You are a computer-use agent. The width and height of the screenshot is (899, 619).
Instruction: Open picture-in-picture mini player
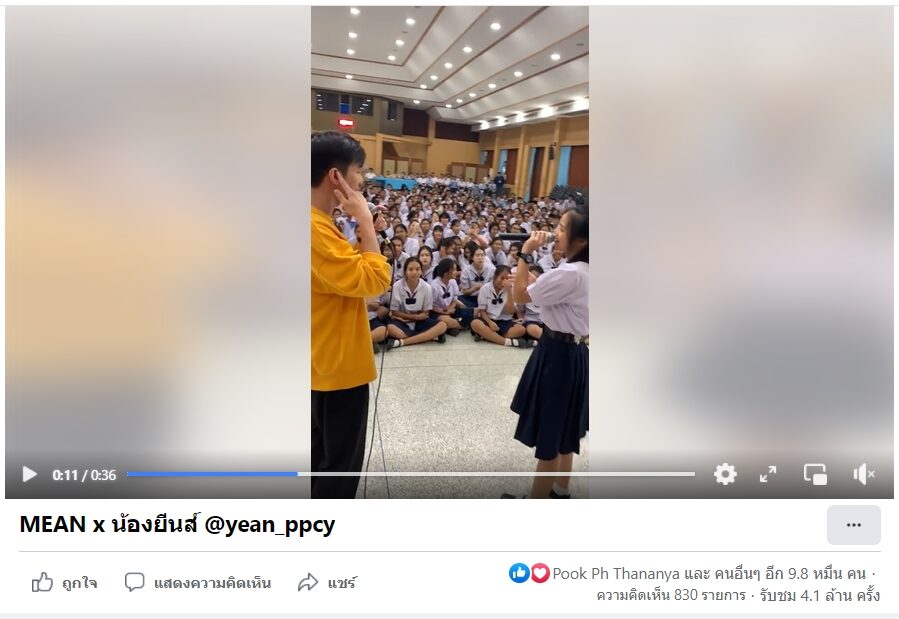tap(815, 474)
